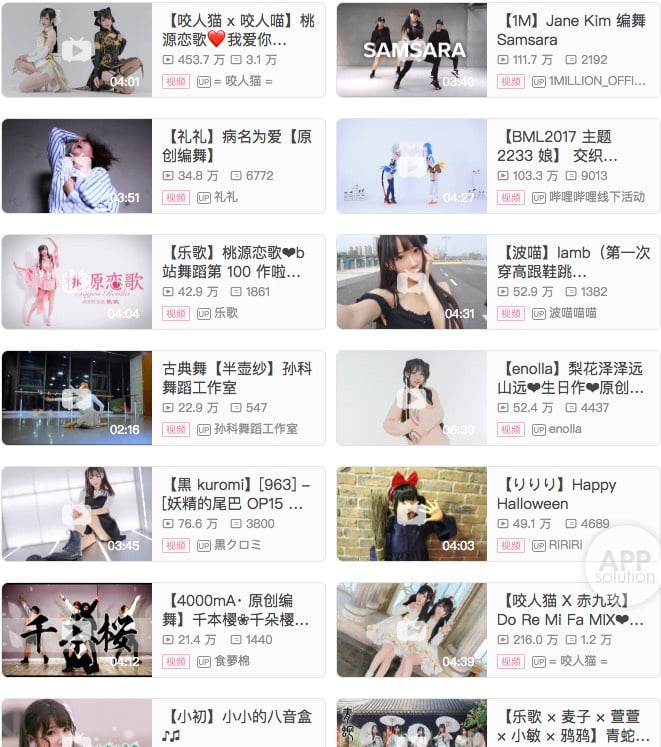Open enolla 梨花泽泽远山远 video
Screen dimensions: 661x747
point(570,378)
